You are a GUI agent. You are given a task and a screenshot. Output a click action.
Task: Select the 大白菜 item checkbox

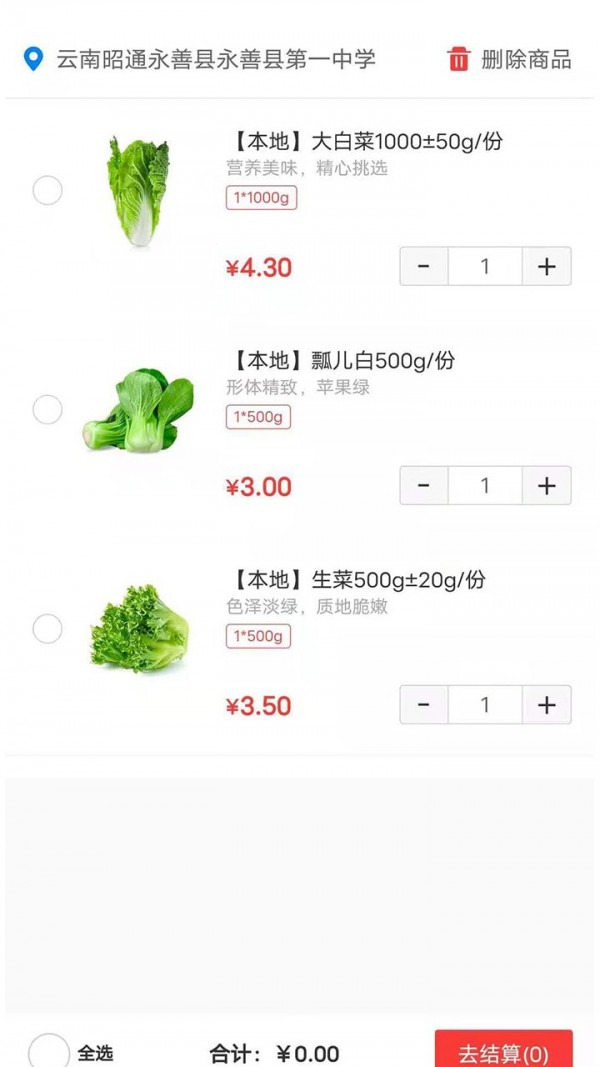[48, 190]
